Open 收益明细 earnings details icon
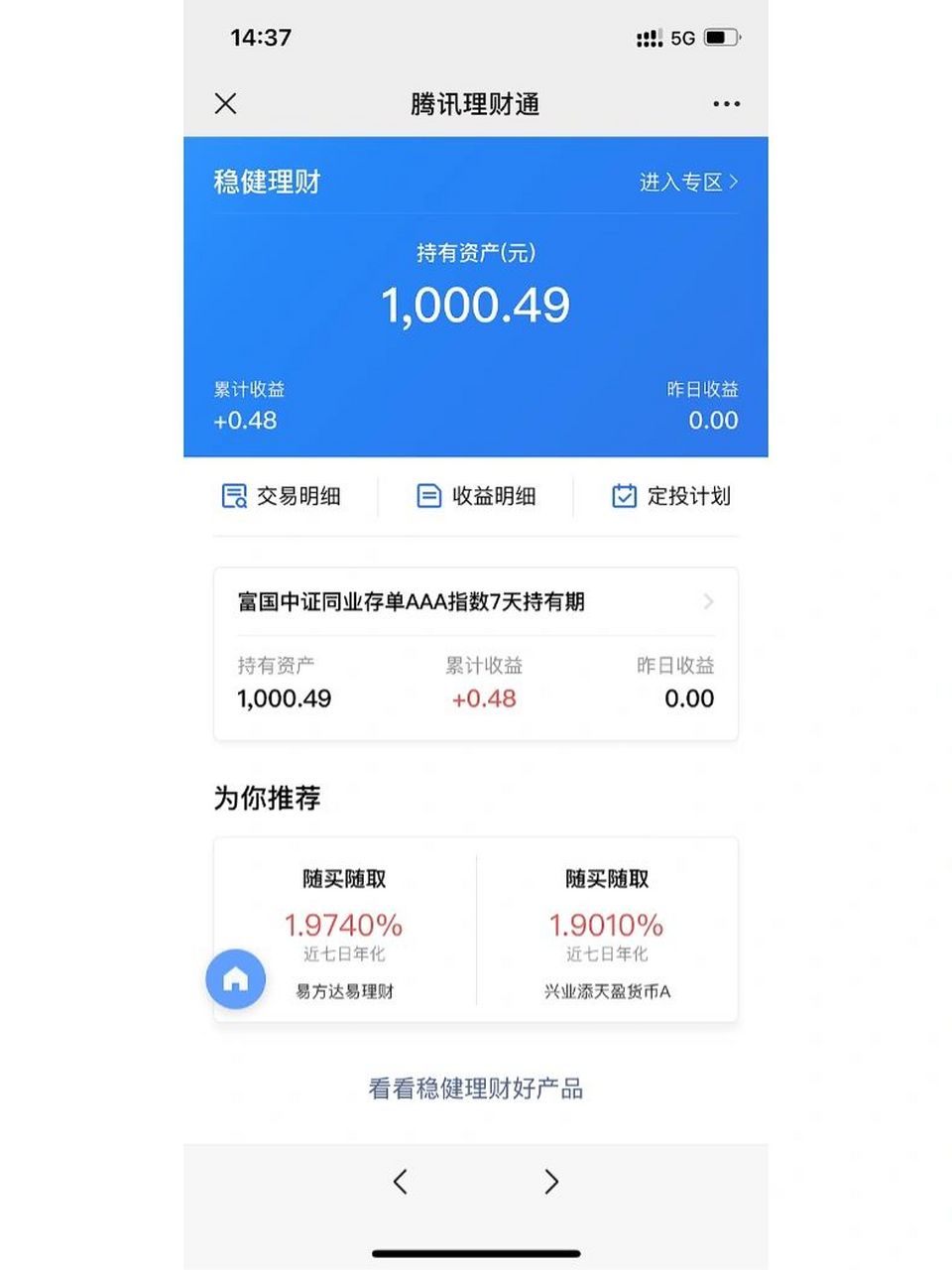 click(476, 496)
